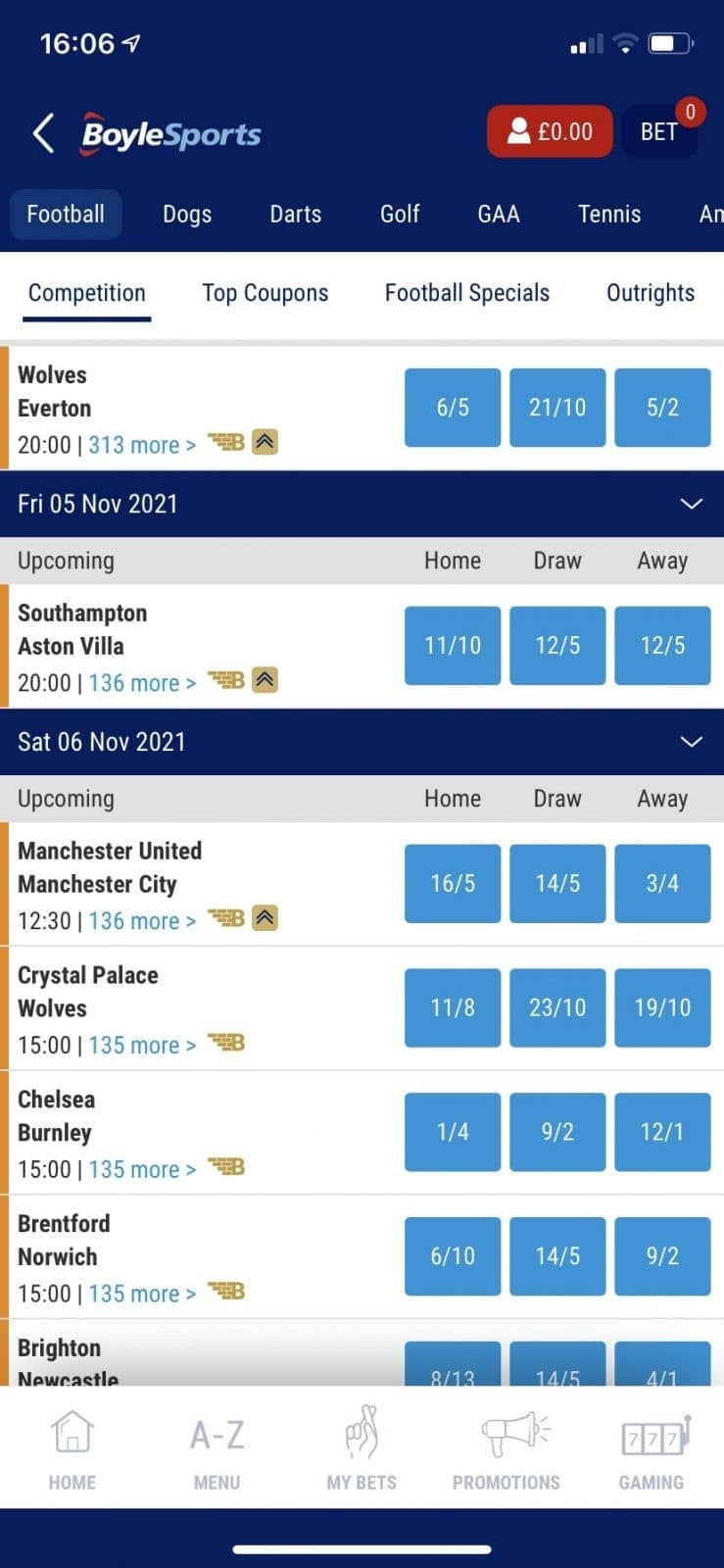Switch to the Dogs sport tab
Viewport: 724px width, 1568px height.
coord(187,214)
